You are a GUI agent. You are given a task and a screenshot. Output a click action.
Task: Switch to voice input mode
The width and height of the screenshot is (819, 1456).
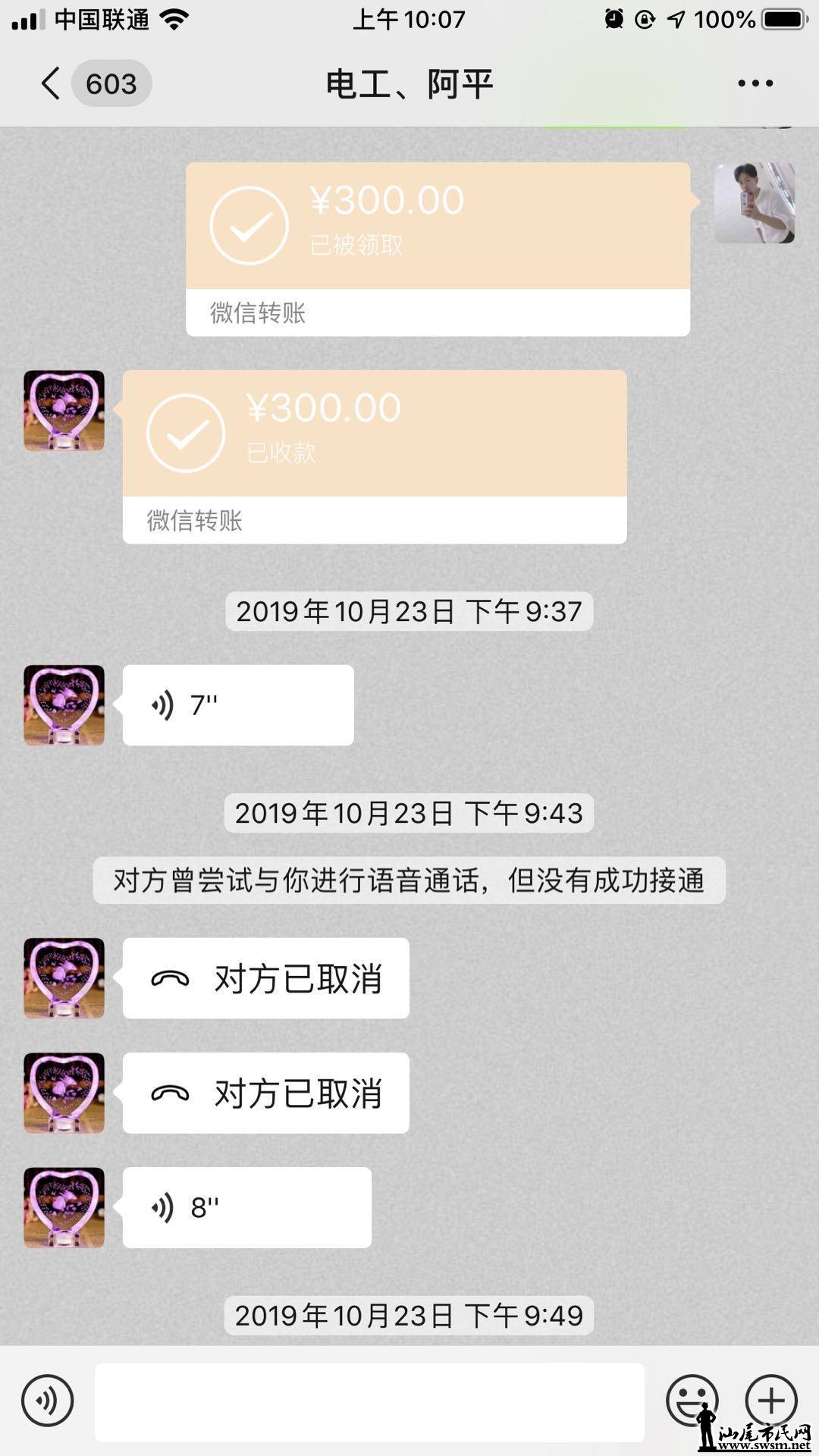pyautogui.click(x=47, y=1401)
